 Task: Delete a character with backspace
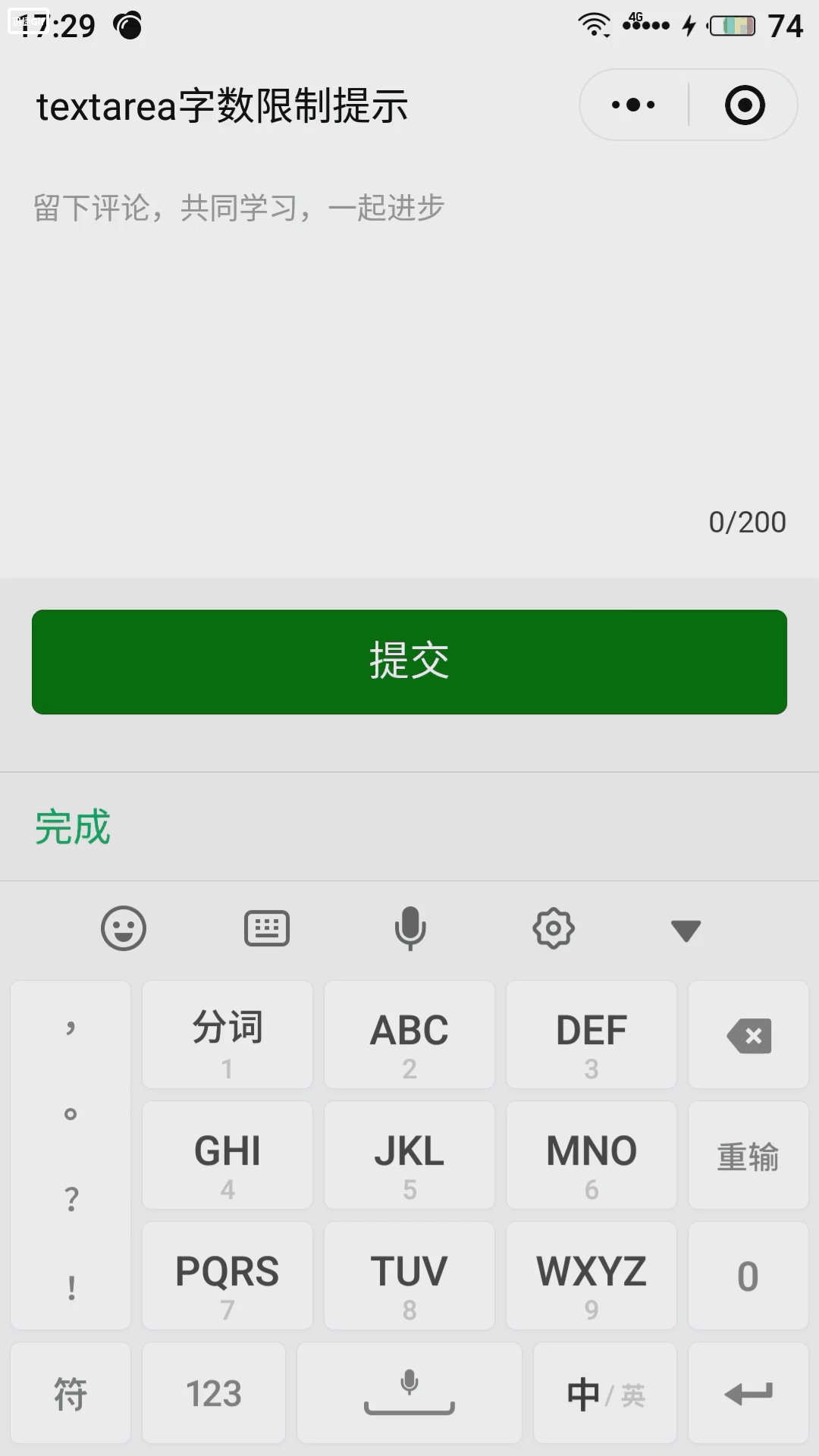(748, 1035)
